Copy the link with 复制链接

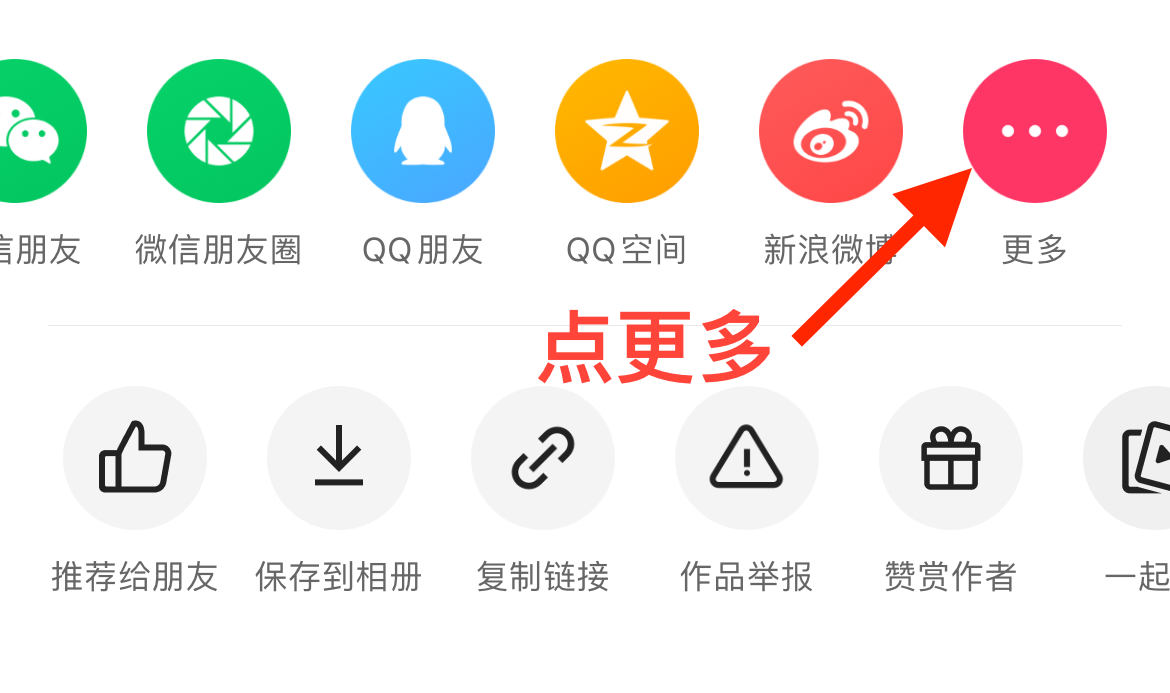543,458
